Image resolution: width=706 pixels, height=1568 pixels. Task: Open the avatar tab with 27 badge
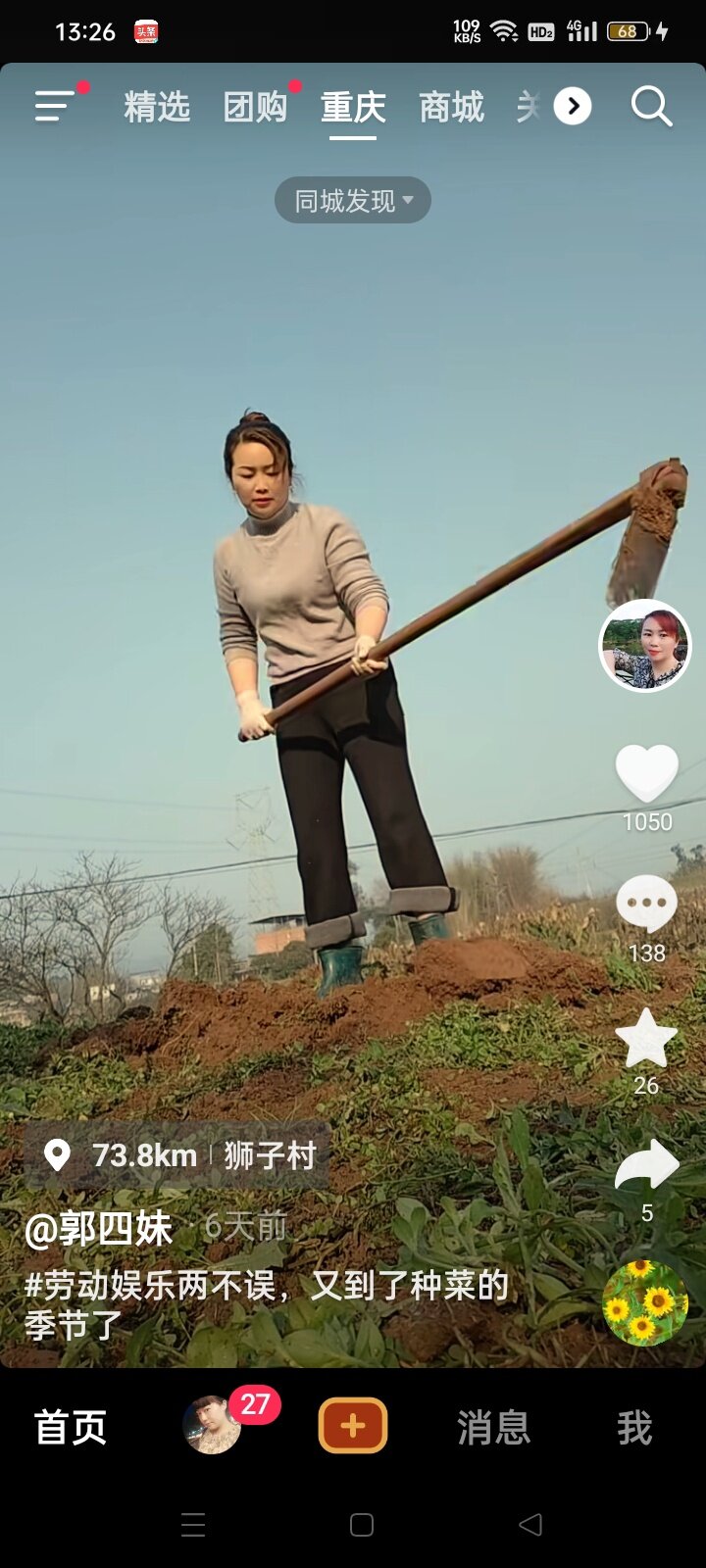pyautogui.click(x=213, y=1426)
